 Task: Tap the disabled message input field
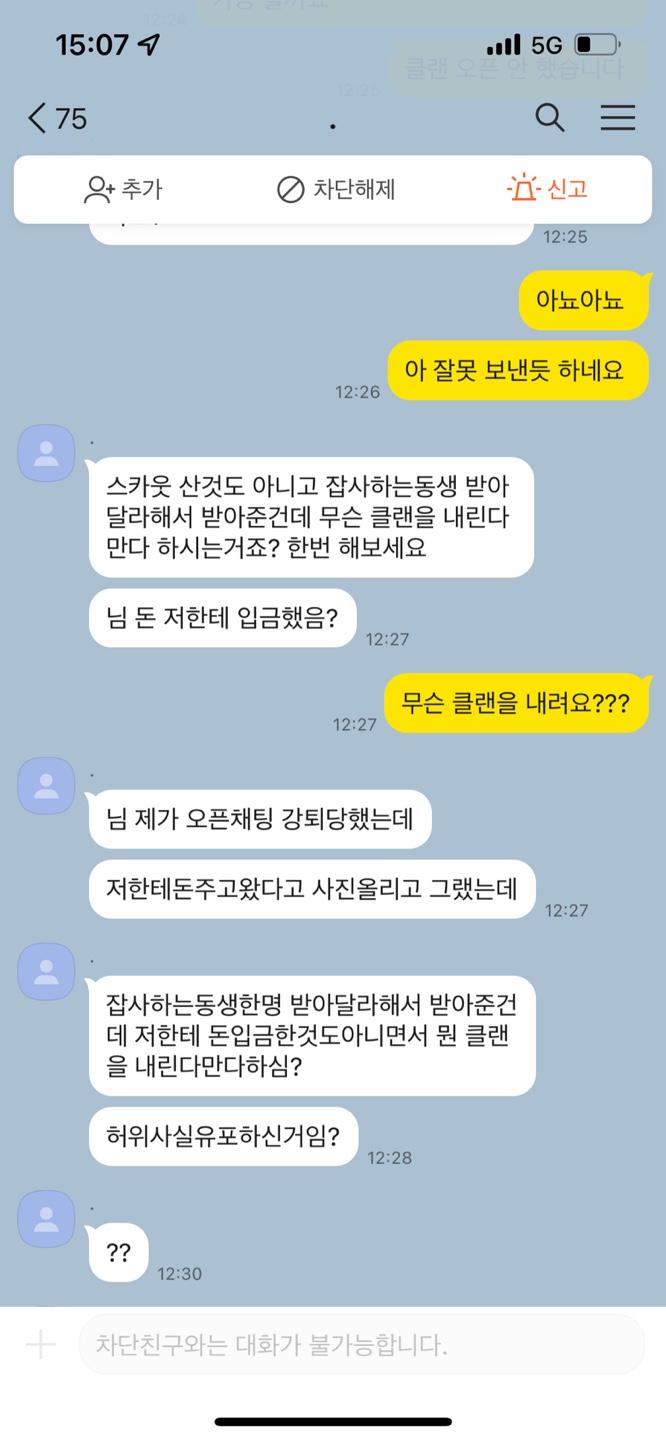pos(360,1345)
